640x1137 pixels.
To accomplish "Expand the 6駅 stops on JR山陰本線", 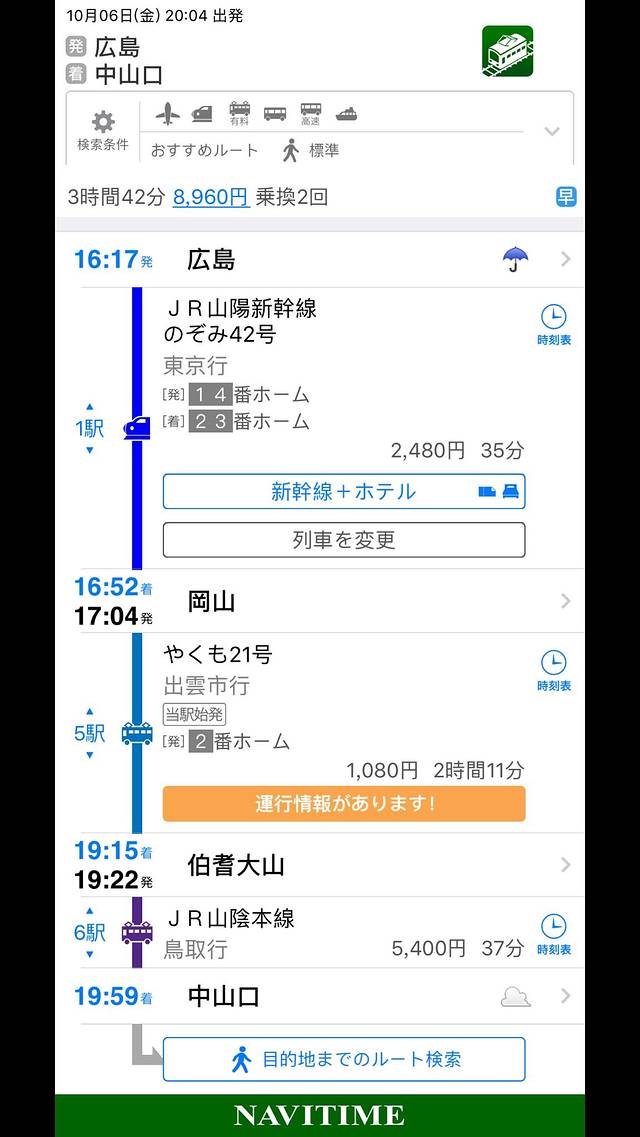I will pos(89,933).
